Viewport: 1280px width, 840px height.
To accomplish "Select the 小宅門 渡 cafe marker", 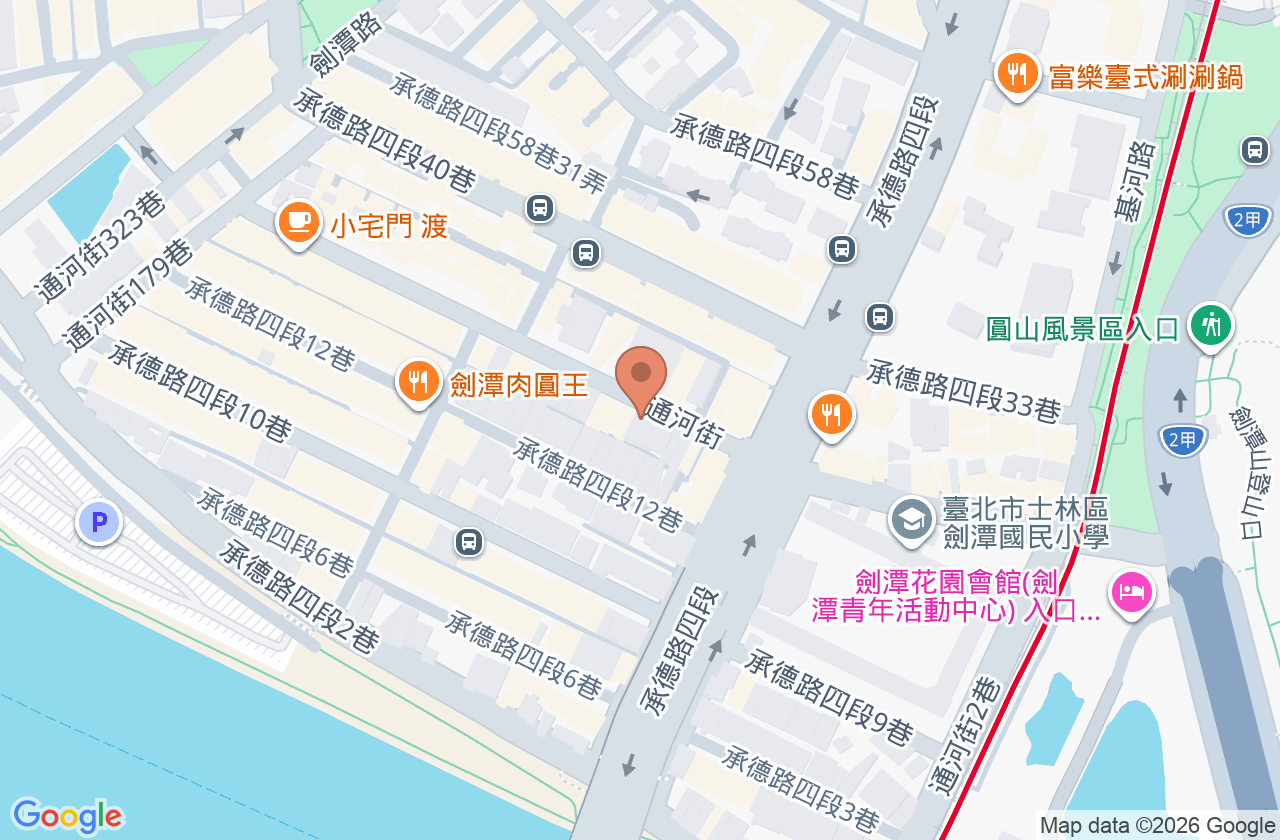I will click(x=298, y=223).
